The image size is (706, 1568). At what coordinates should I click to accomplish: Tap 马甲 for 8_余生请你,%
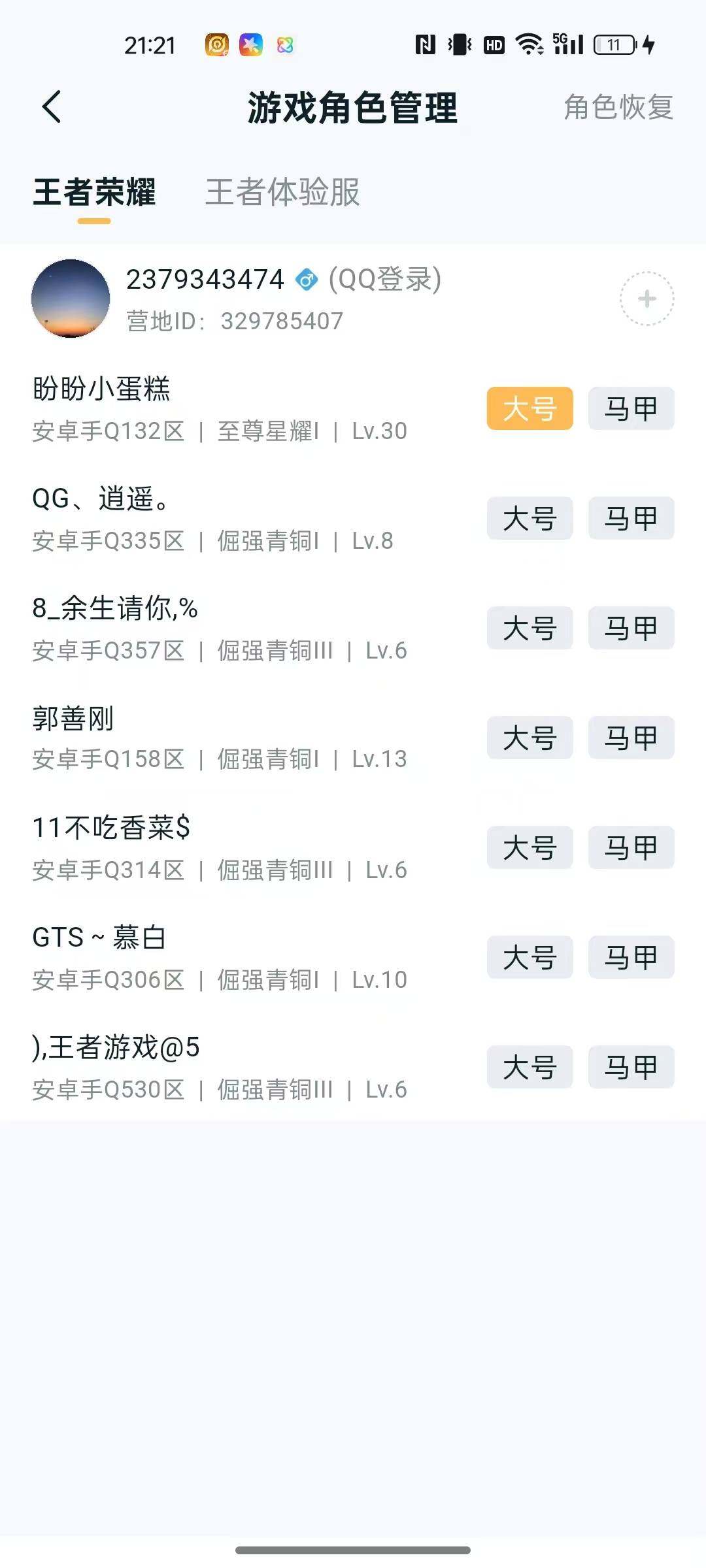630,628
